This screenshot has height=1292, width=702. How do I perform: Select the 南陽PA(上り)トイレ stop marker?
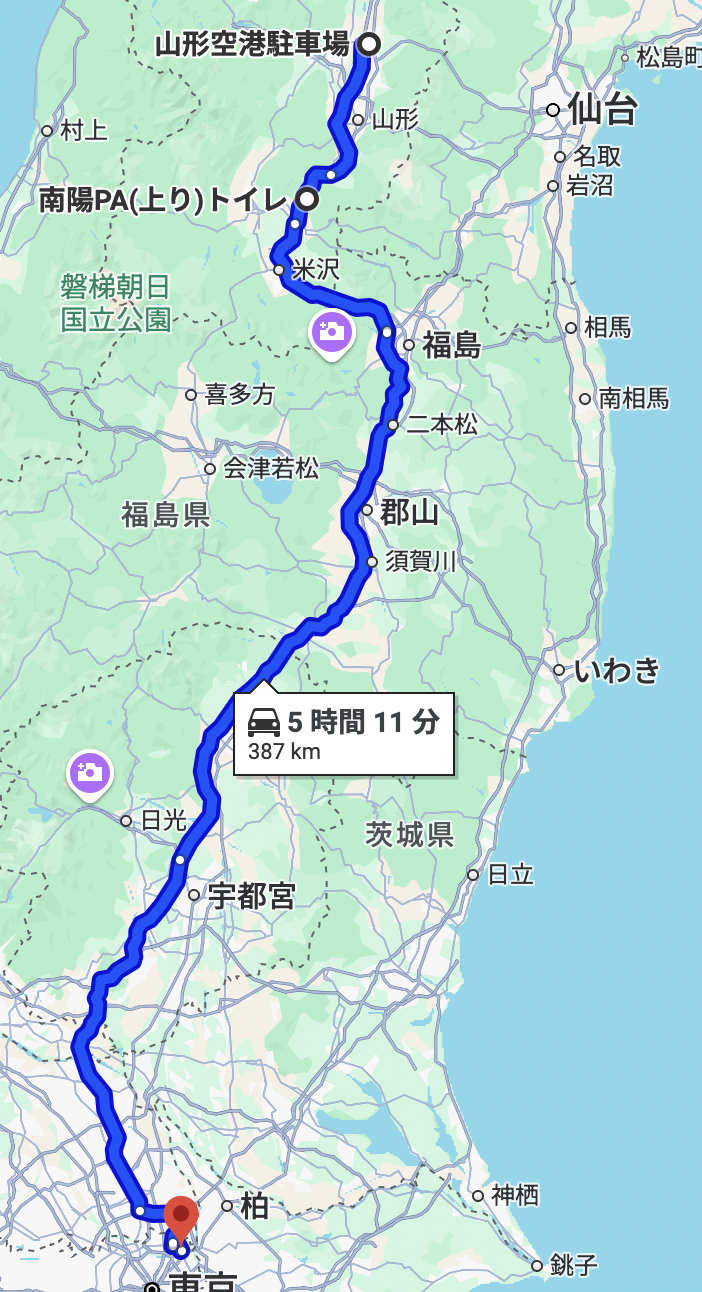point(307,200)
